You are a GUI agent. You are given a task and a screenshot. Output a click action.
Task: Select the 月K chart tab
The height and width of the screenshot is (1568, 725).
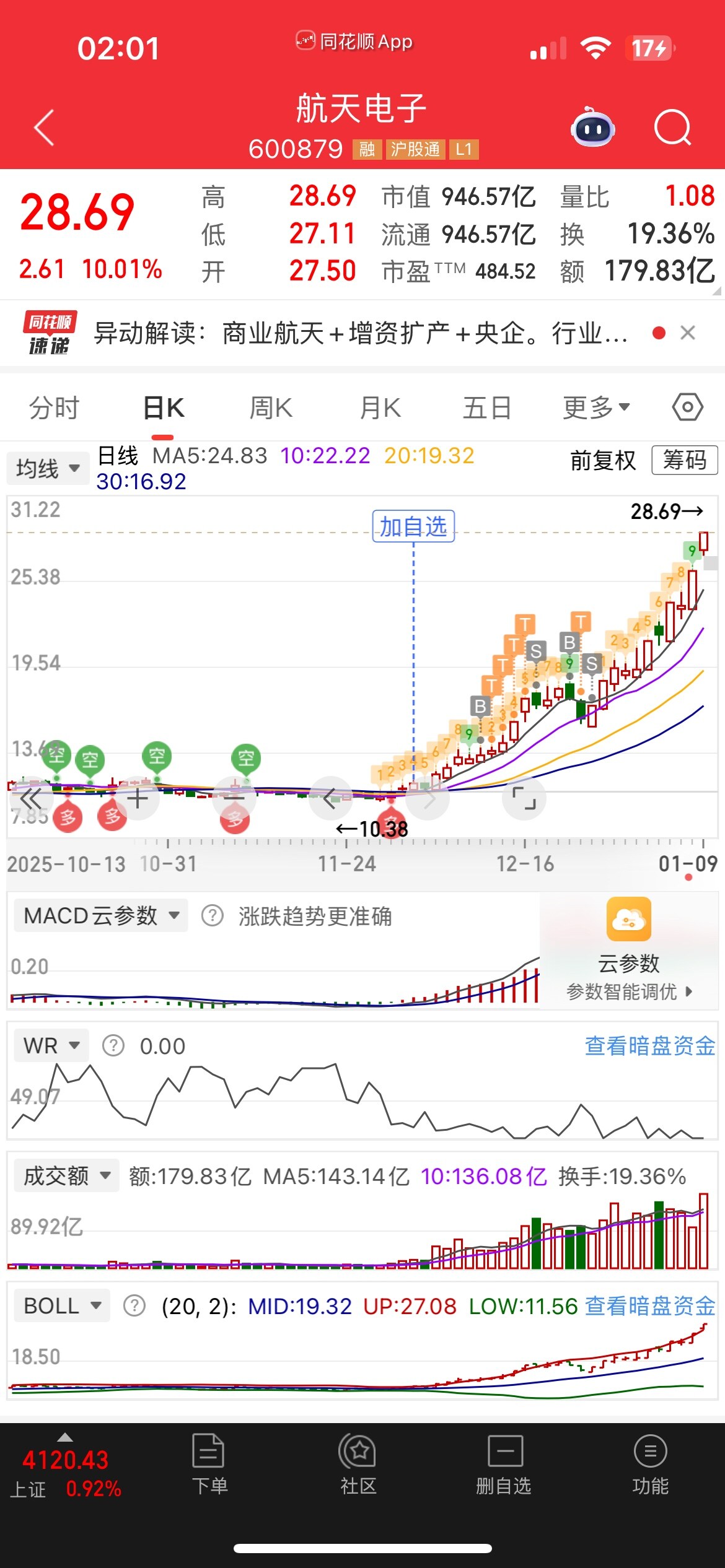click(380, 408)
